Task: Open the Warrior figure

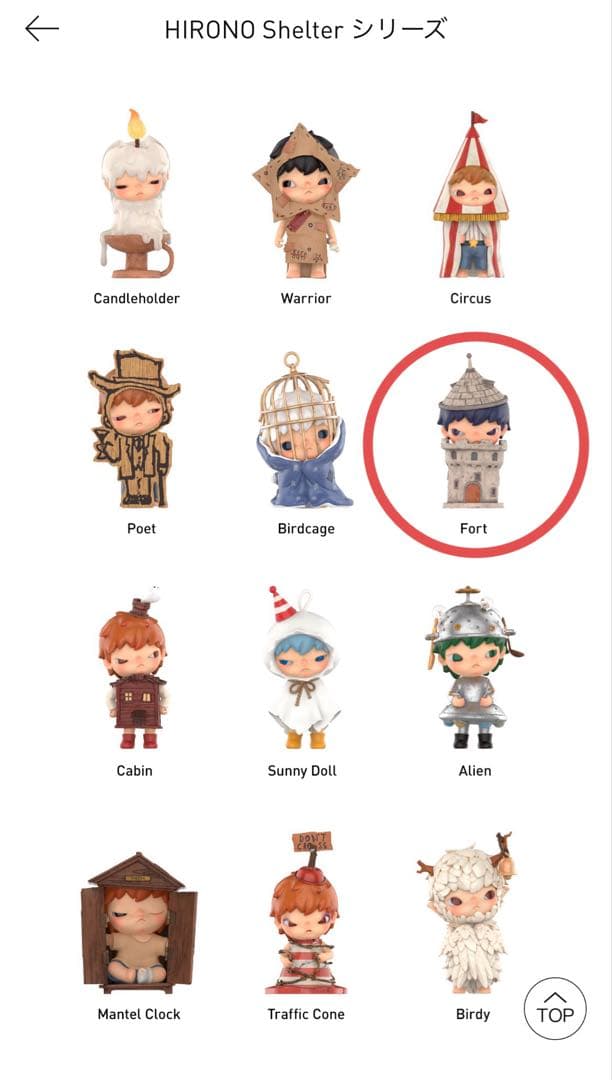Action: coord(306,200)
